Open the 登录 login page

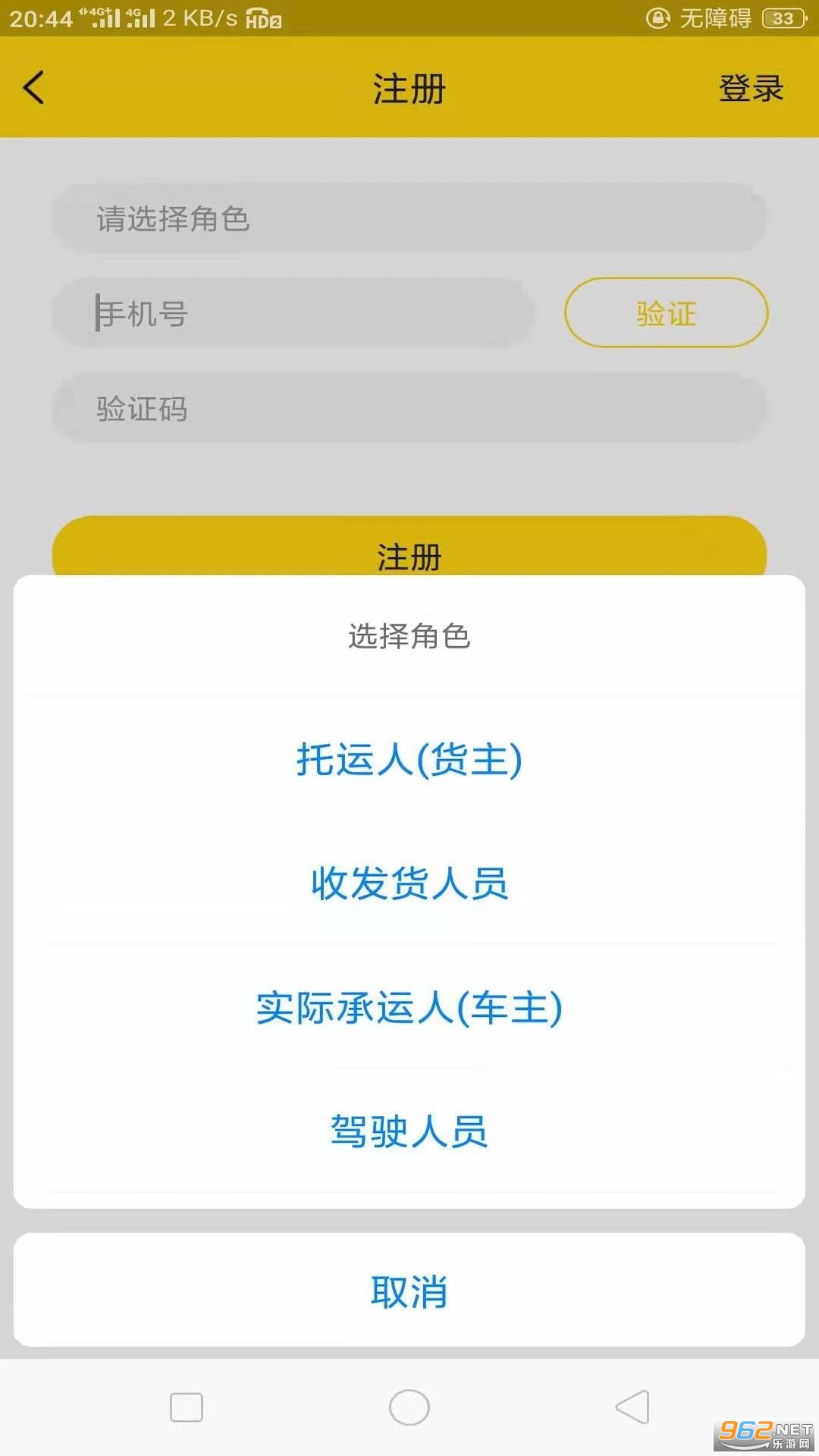click(750, 88)
